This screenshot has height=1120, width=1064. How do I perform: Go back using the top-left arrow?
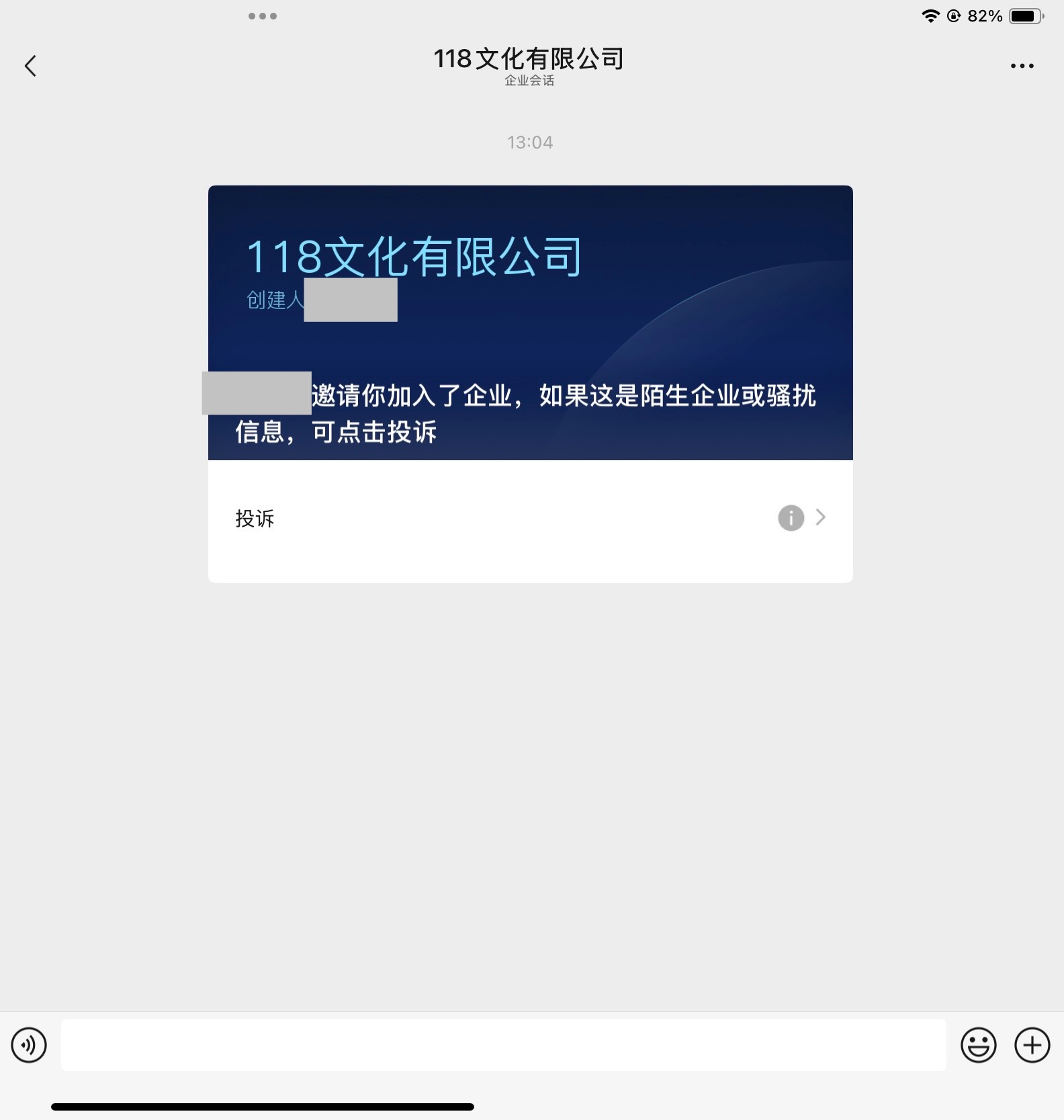pos(30,66)
